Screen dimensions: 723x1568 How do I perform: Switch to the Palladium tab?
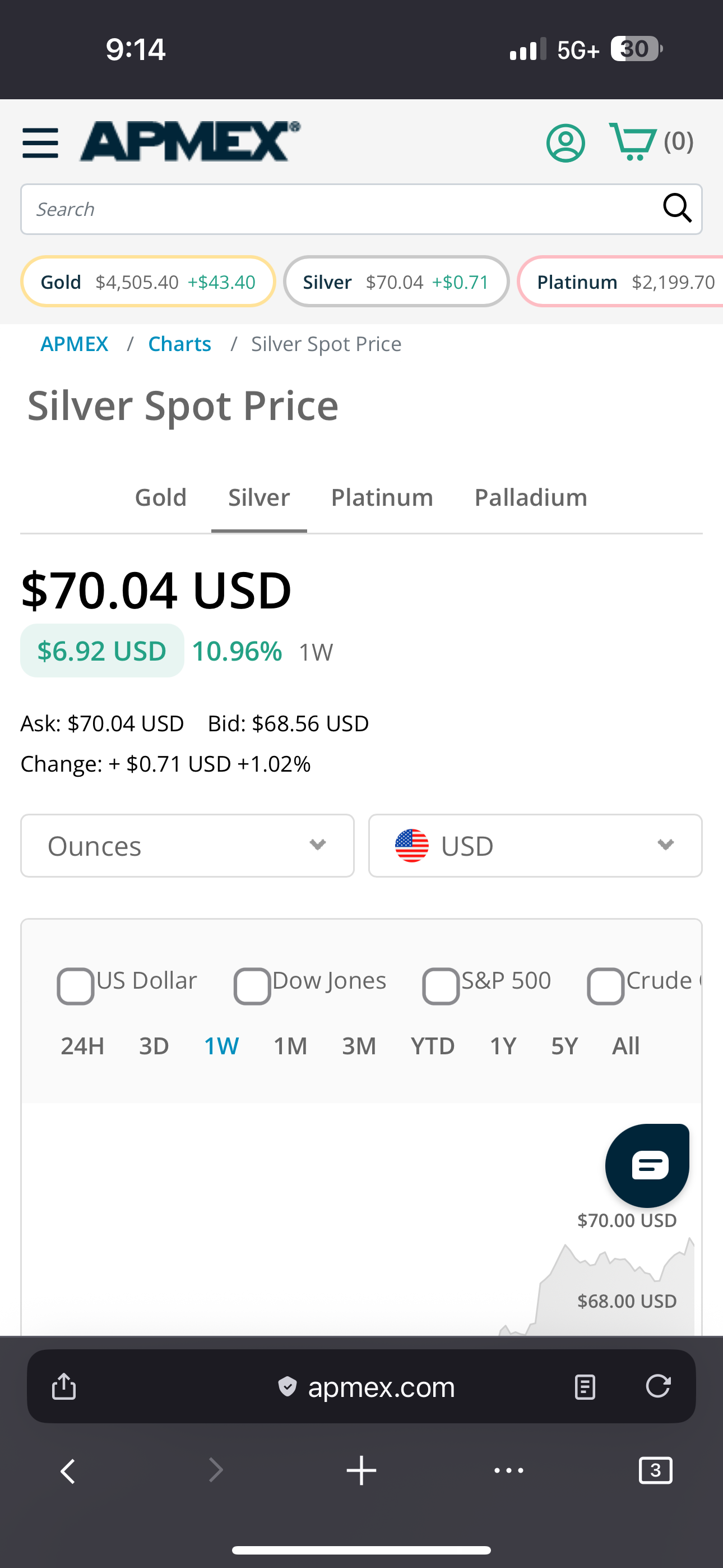(x=531, y=497)
